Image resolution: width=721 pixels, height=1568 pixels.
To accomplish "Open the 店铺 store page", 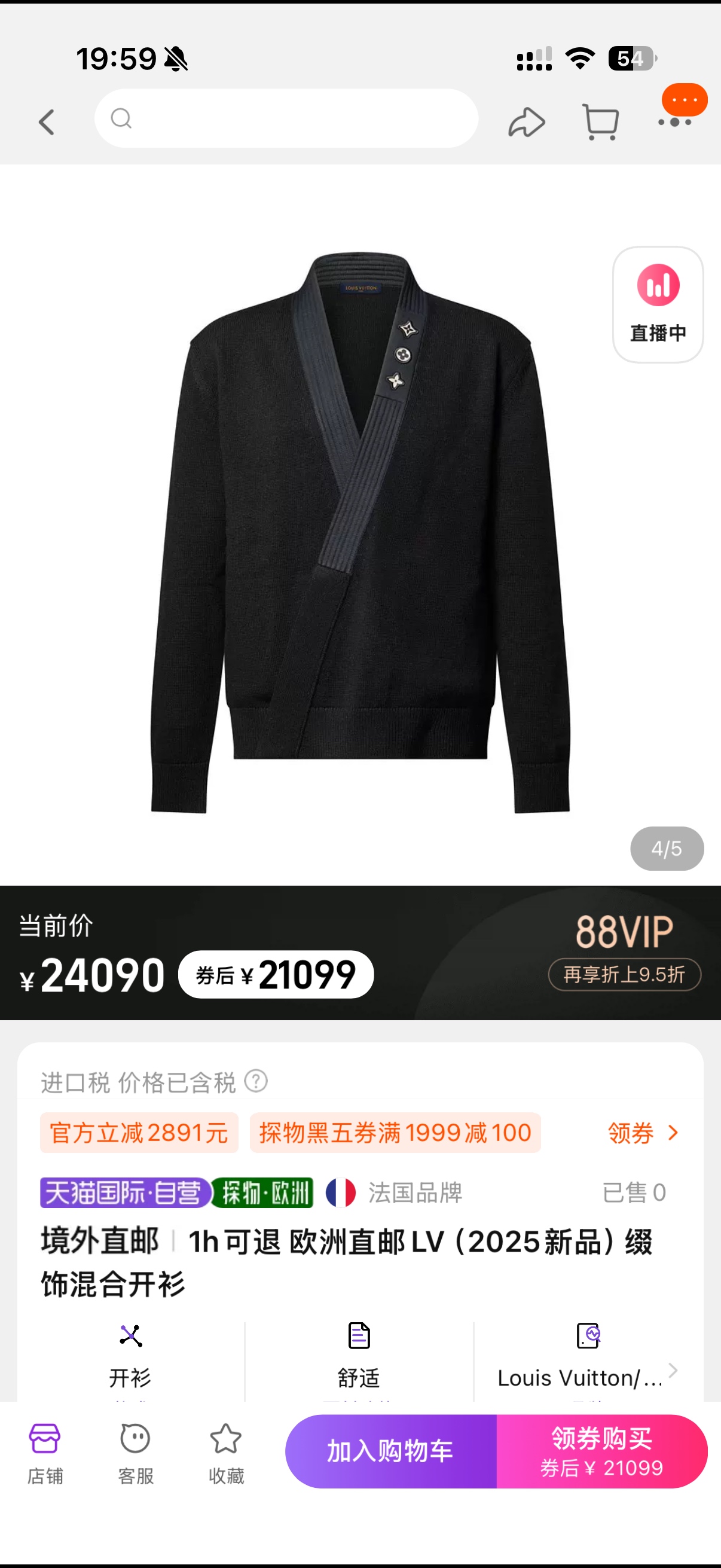I will (45, 1454).
